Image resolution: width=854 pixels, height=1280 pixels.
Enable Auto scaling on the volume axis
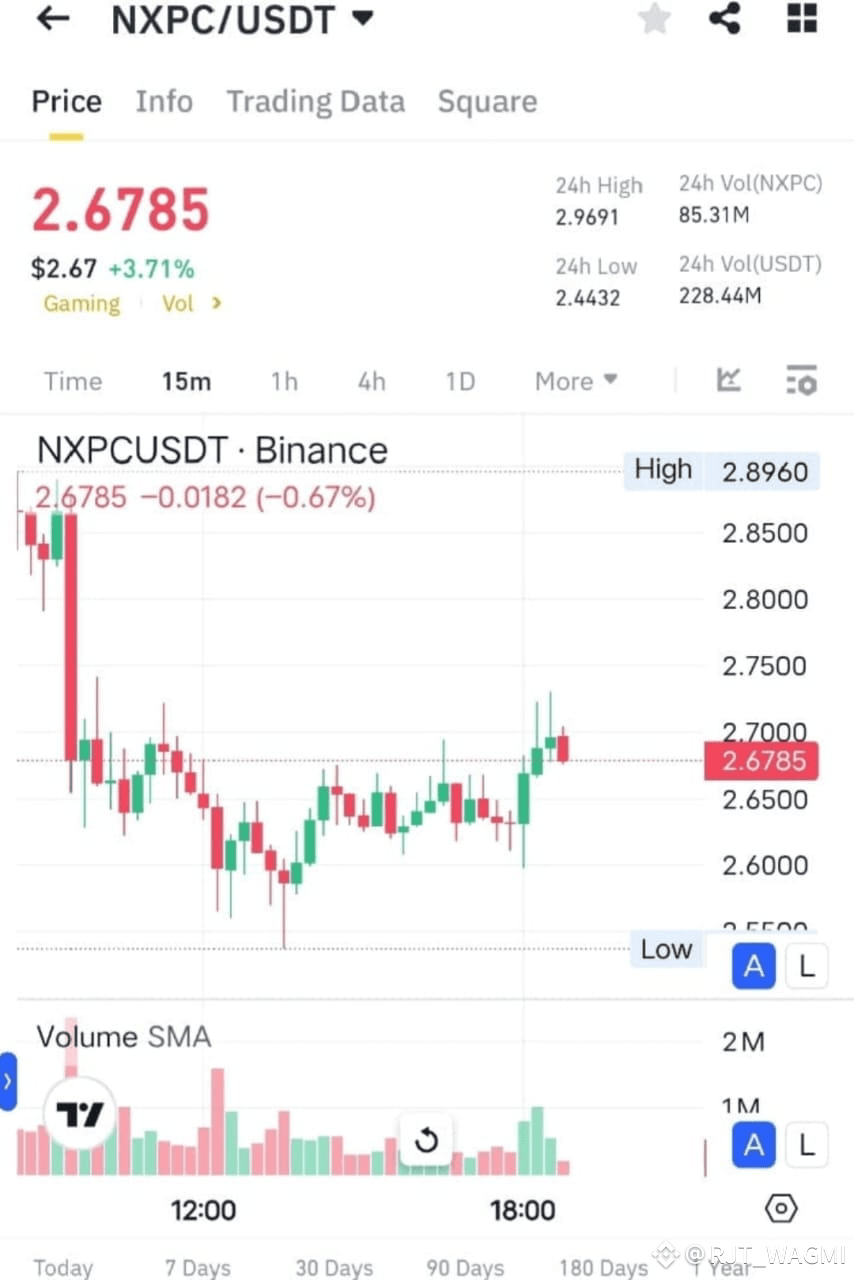pos(753,1145)
